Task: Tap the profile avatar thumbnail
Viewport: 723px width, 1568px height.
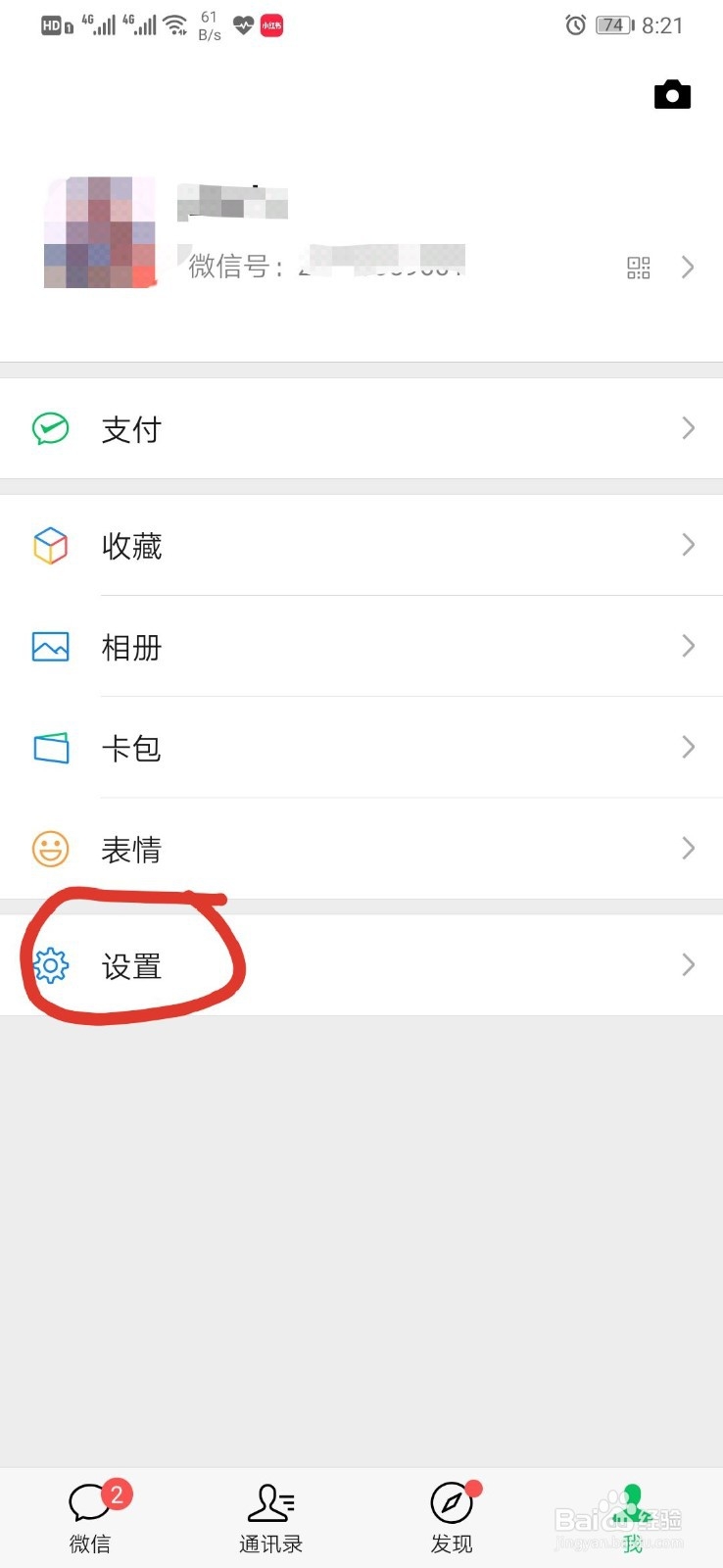Action: [x=98, y=232]
